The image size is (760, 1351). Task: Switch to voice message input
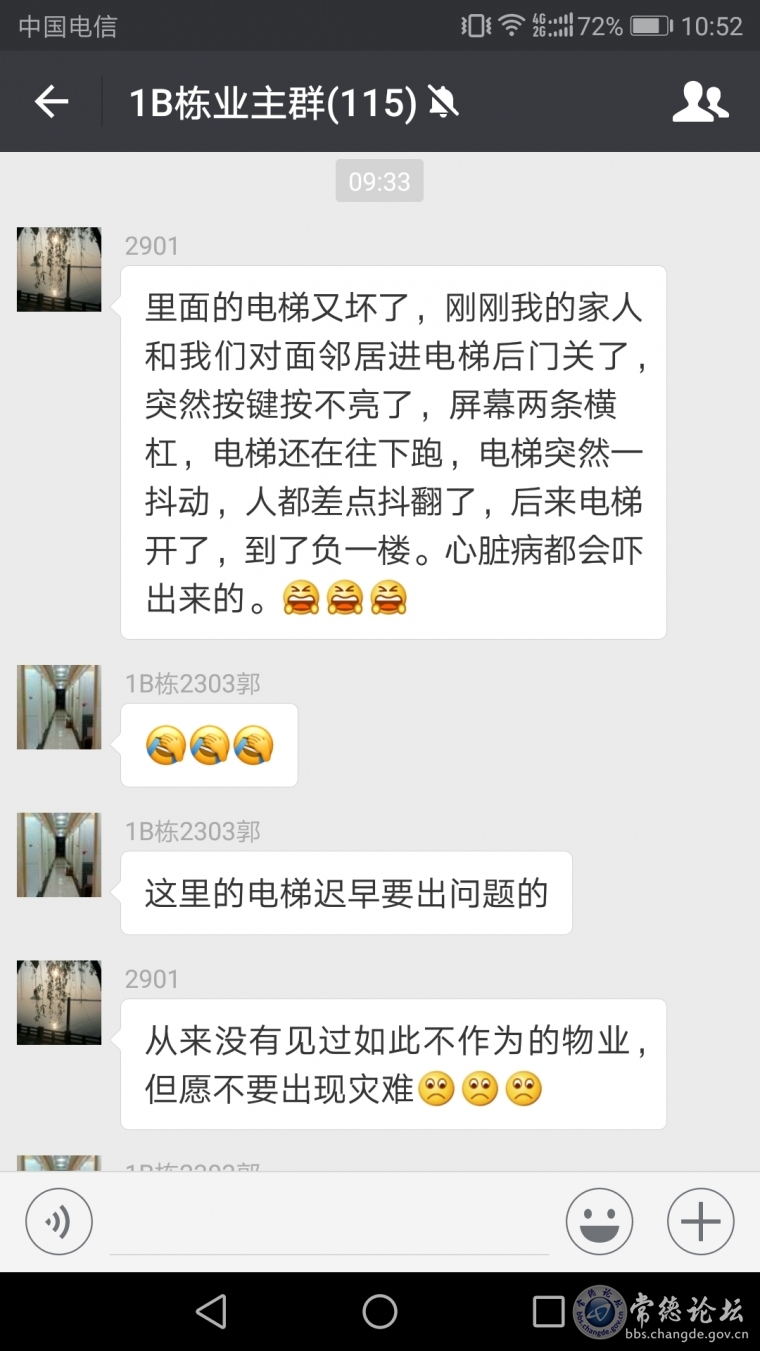tap(59, 1222)
